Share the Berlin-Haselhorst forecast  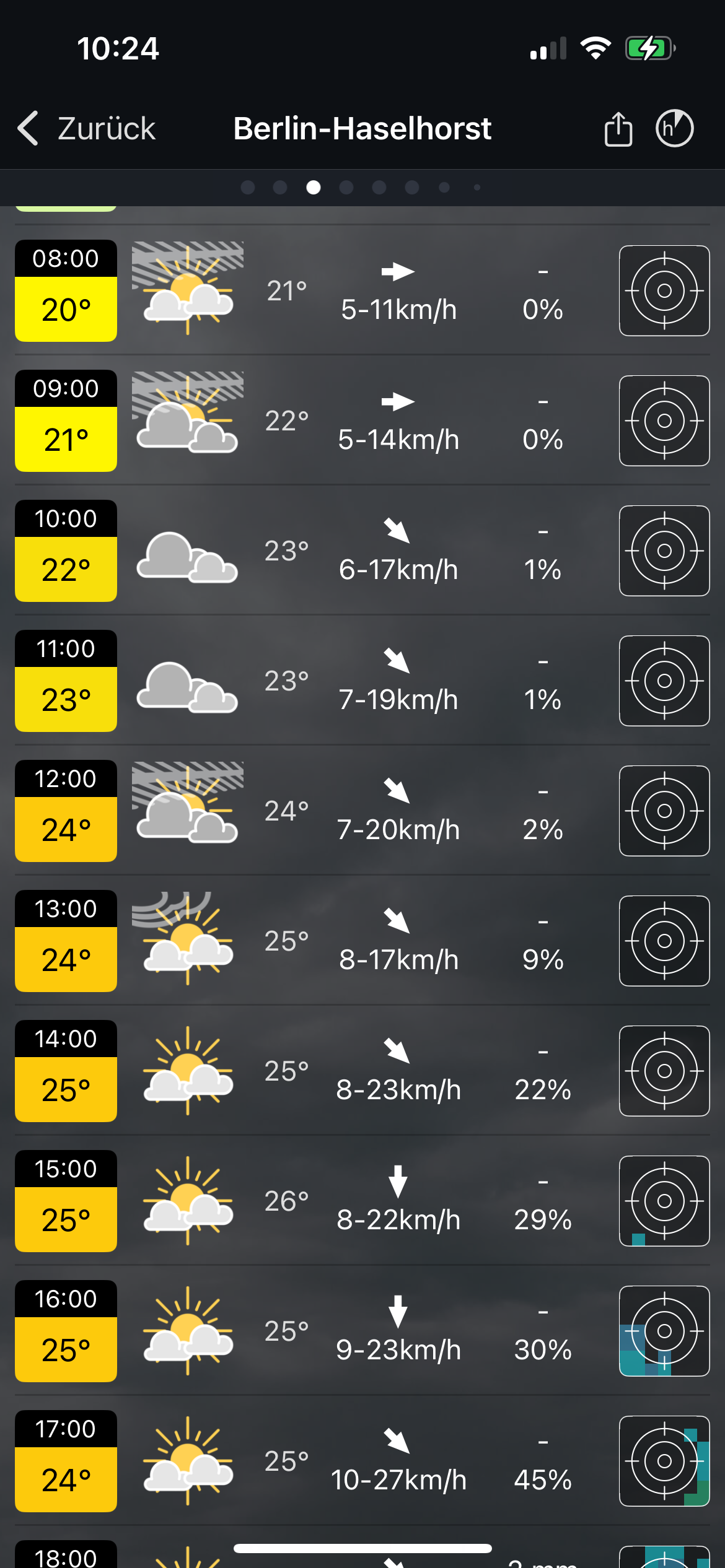pyautogui.click(x=618, y=128)
